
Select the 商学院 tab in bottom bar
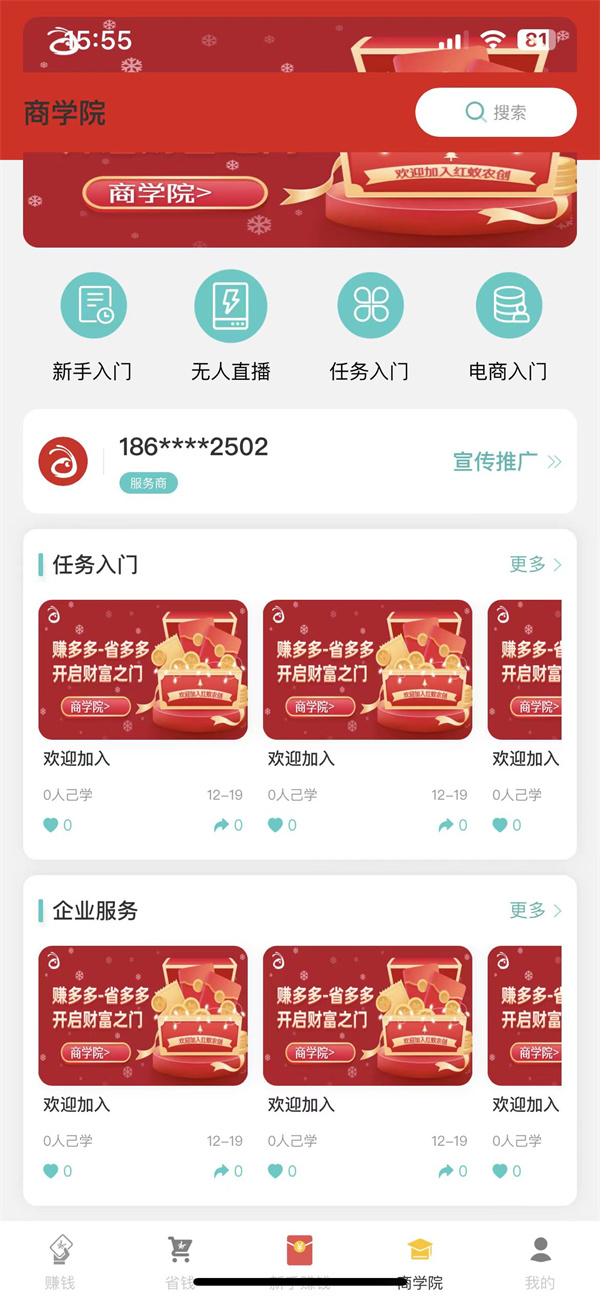tap(420, 1262)
